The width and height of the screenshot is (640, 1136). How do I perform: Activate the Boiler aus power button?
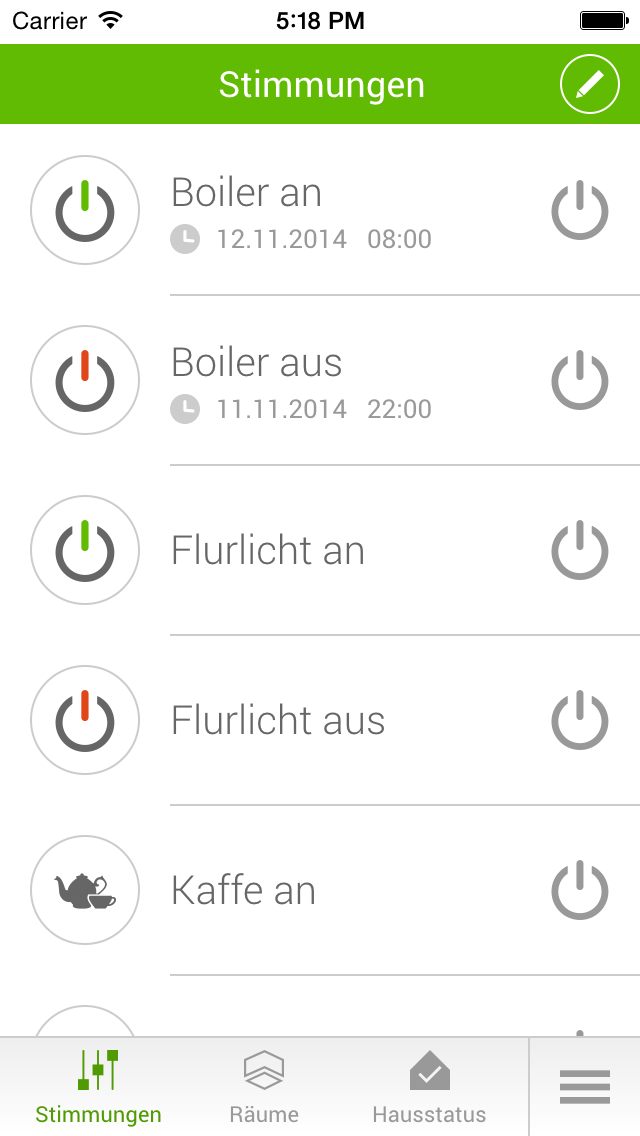[x=579, y=380]
